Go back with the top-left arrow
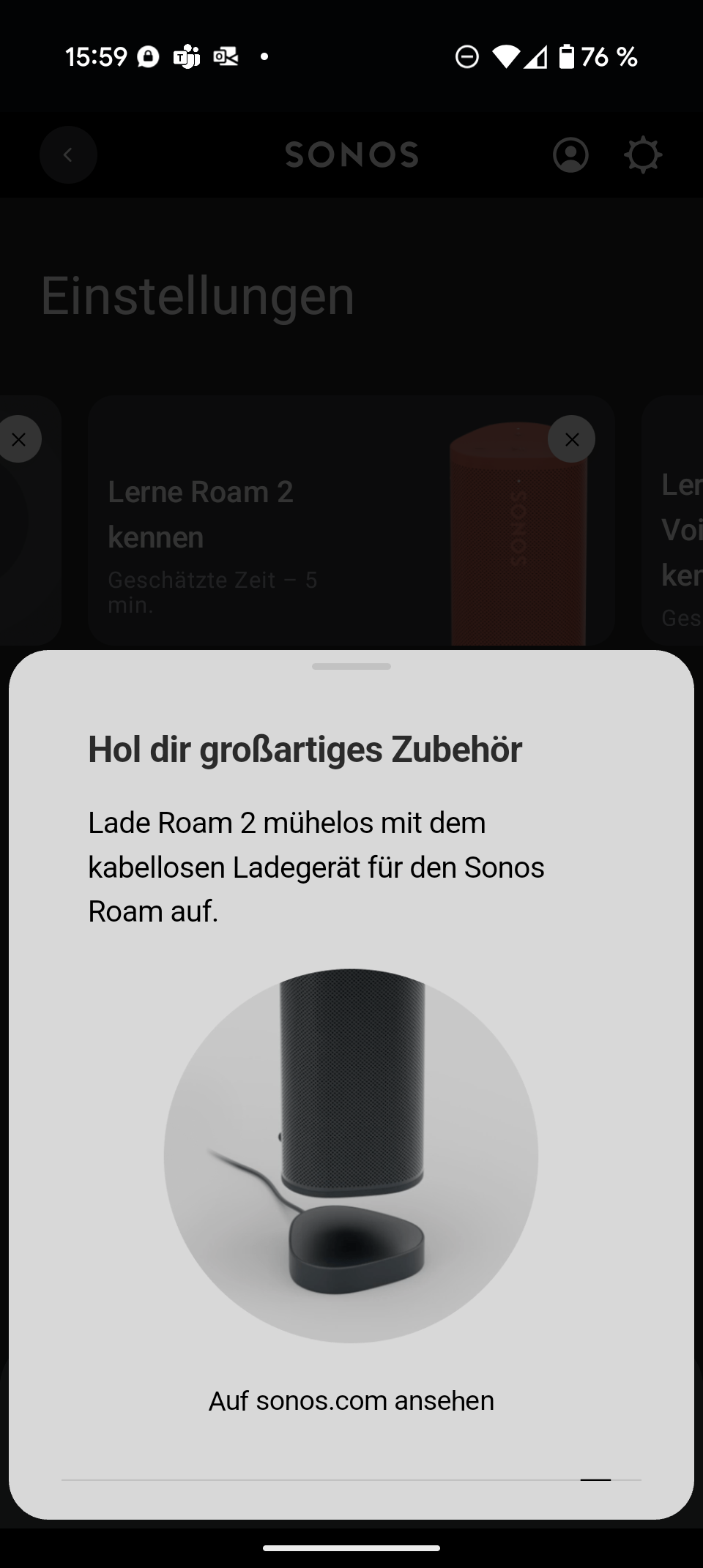 click(68, 154)
